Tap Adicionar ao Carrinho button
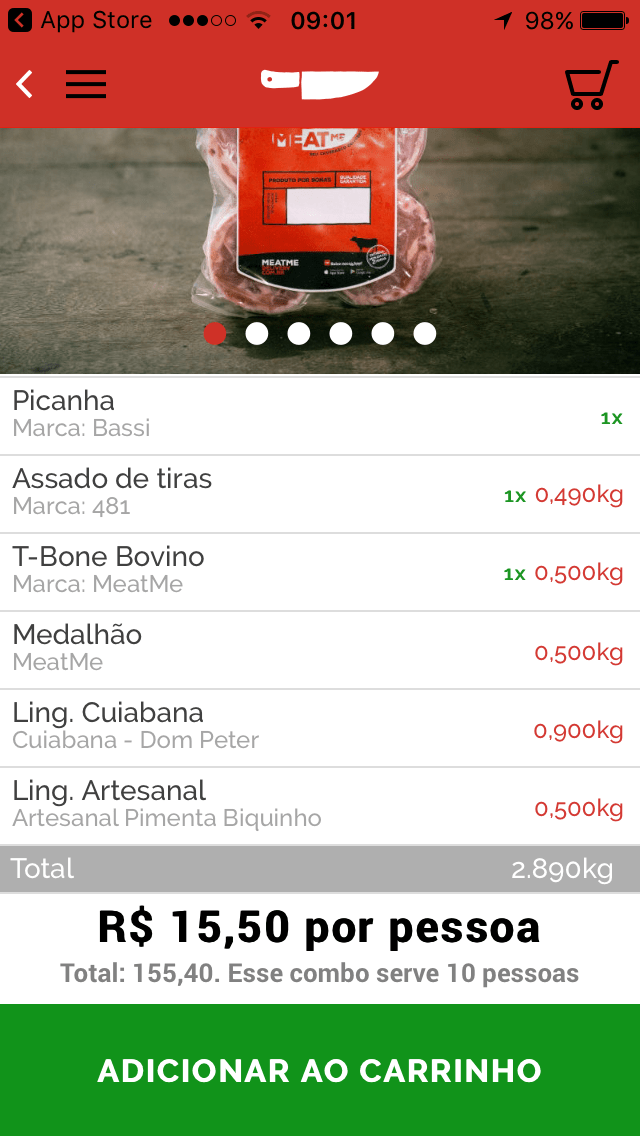This screenshot has width=640, height=1136. [x=320, y=1070]
